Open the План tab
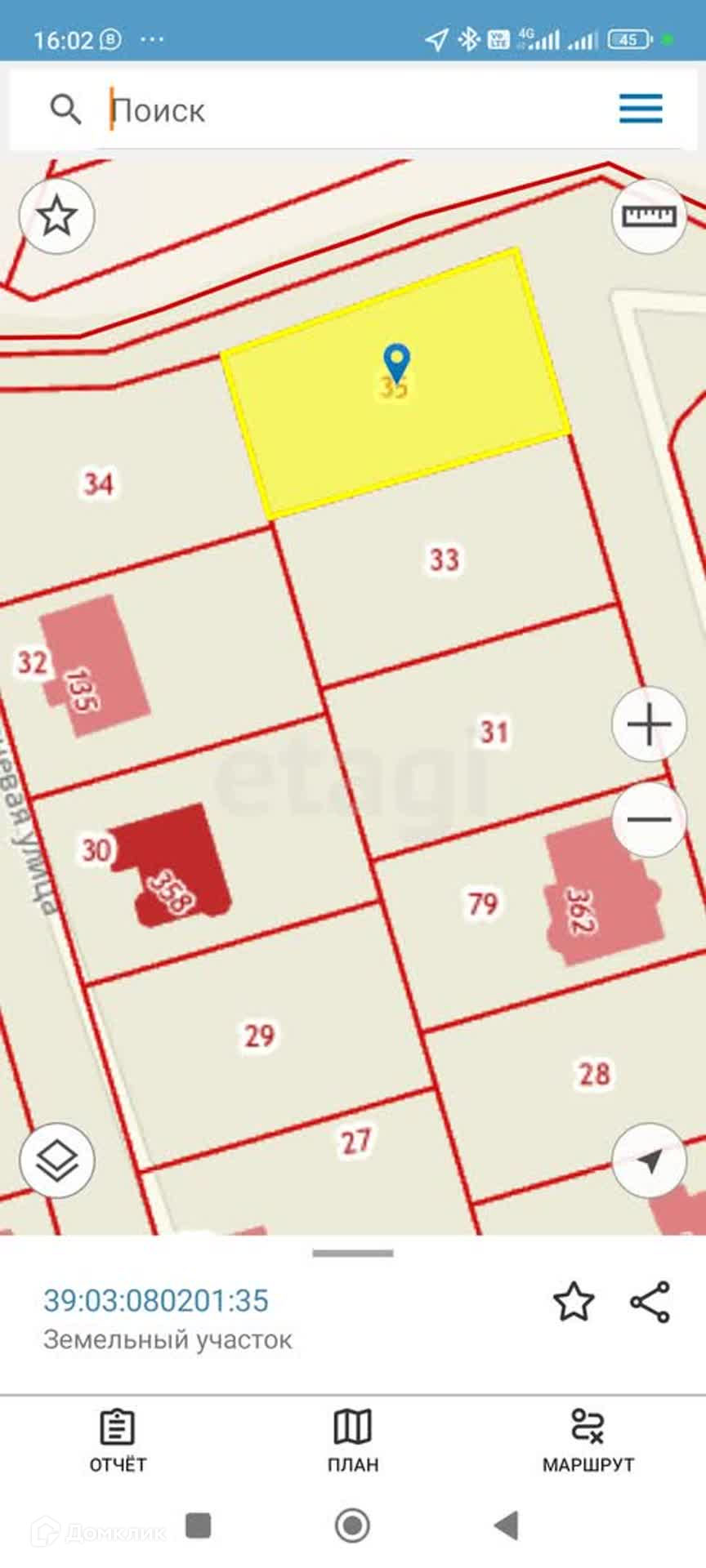This screenshot has width=706, height=1568. [353, 1441]
